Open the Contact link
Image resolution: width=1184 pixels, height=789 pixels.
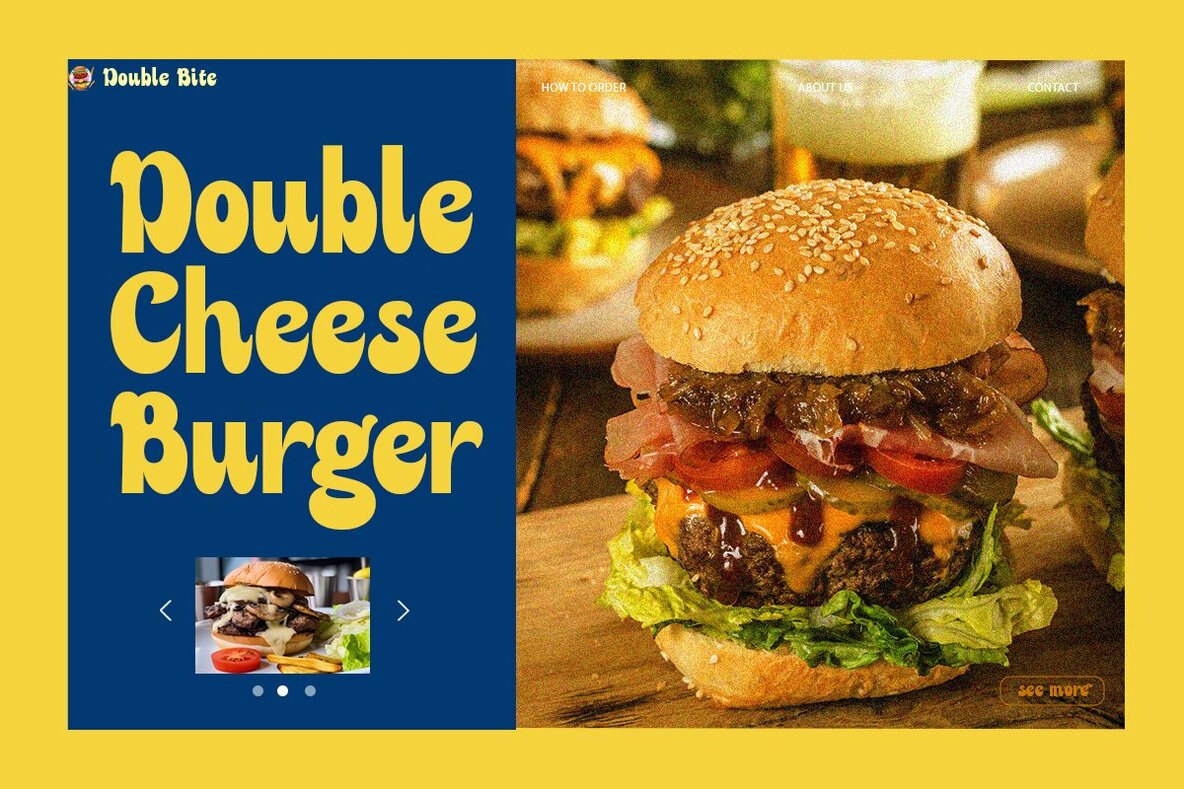(1053, 87)
